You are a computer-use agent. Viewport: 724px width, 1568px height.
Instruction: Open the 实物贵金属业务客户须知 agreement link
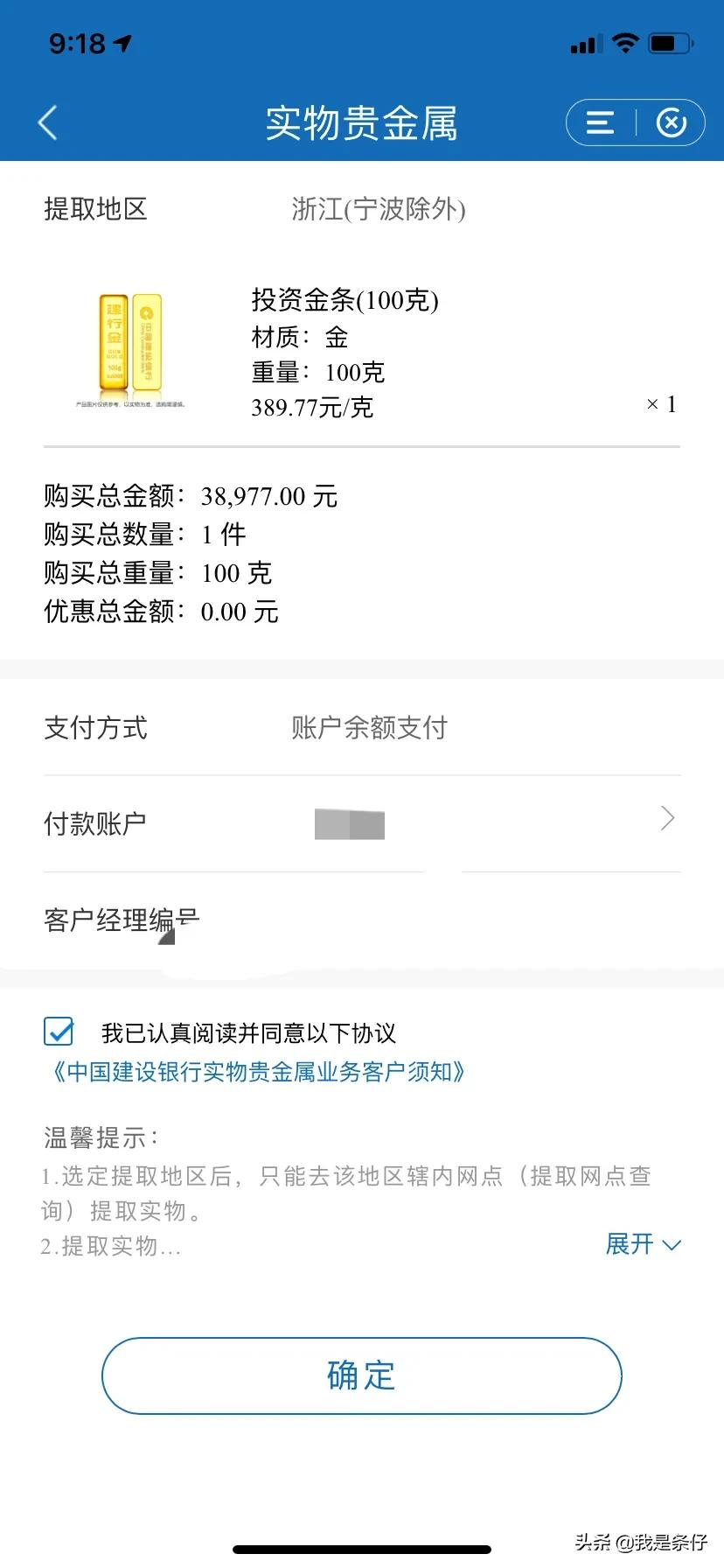click(258, 1071)
